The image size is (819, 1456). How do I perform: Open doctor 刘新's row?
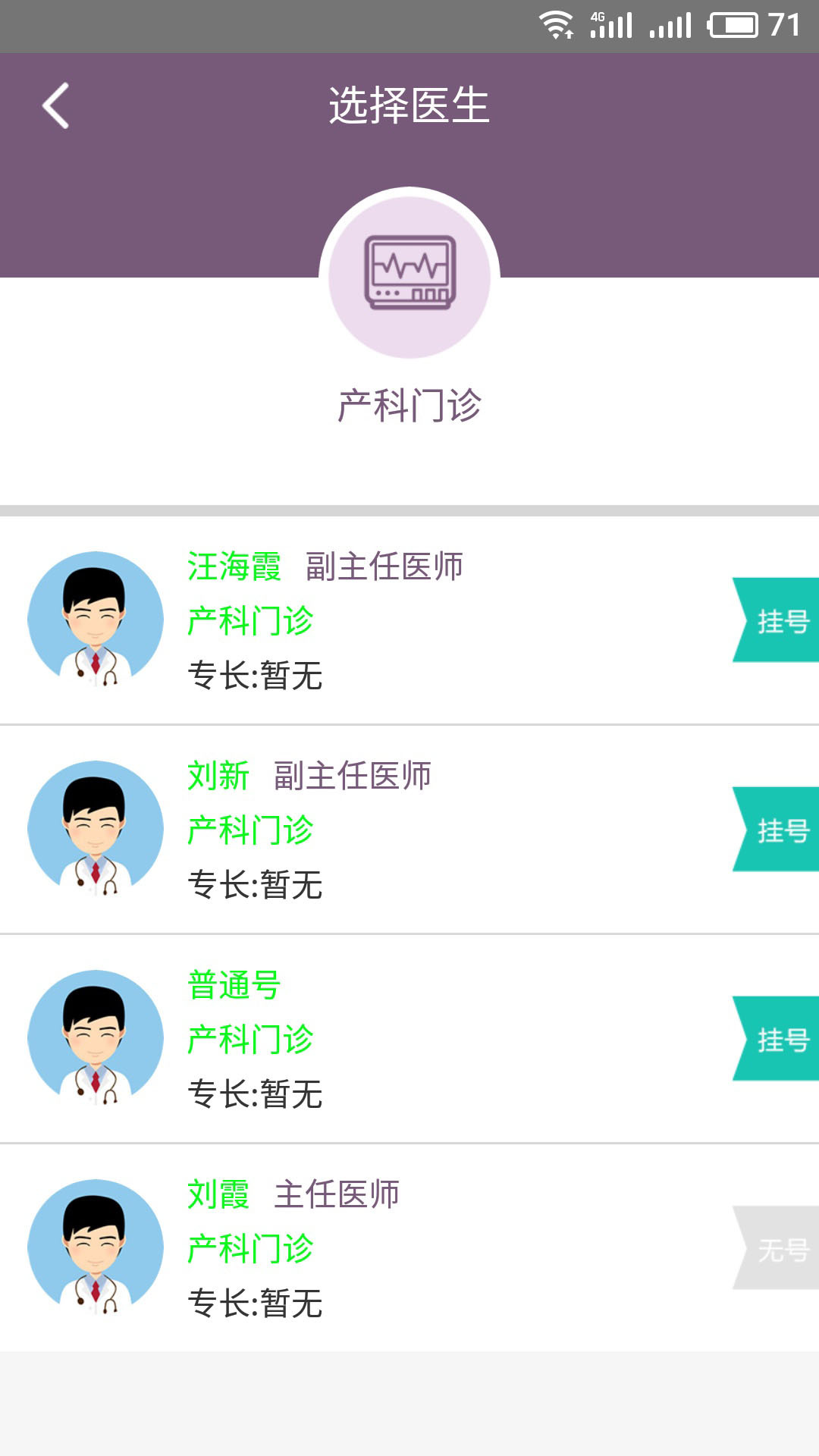point(379,830)
